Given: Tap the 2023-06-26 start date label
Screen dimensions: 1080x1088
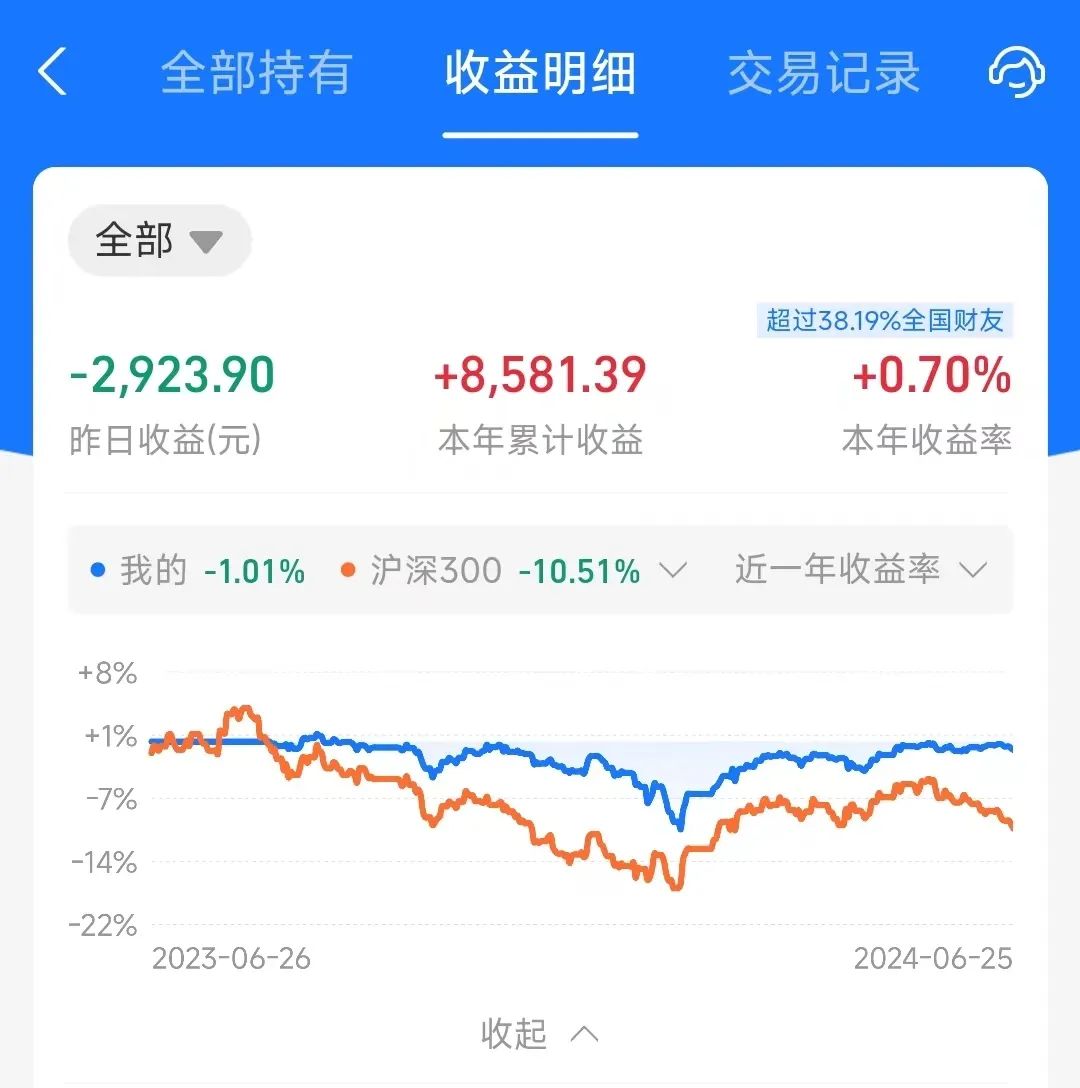Looking at the screenshot, I should coord(232,959).
